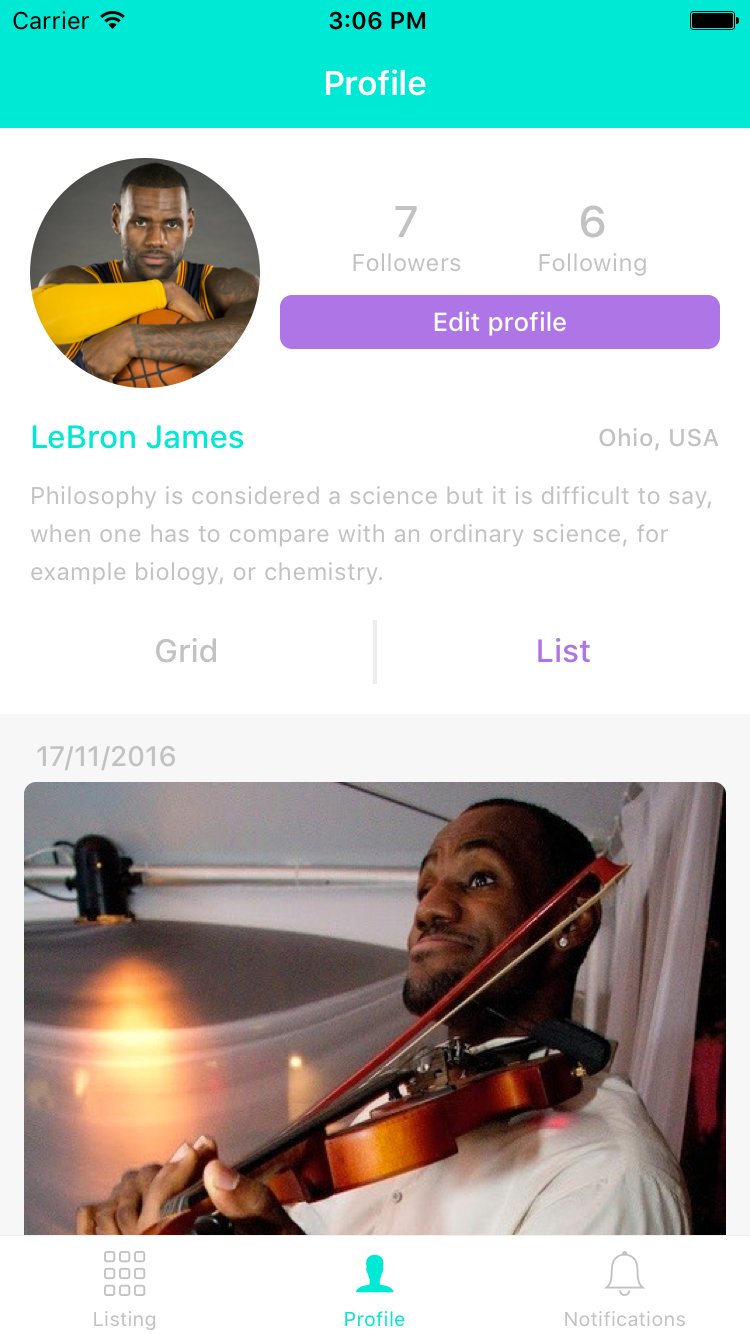Switch to the Grid view tab
750x1334 pixels.
186,651
